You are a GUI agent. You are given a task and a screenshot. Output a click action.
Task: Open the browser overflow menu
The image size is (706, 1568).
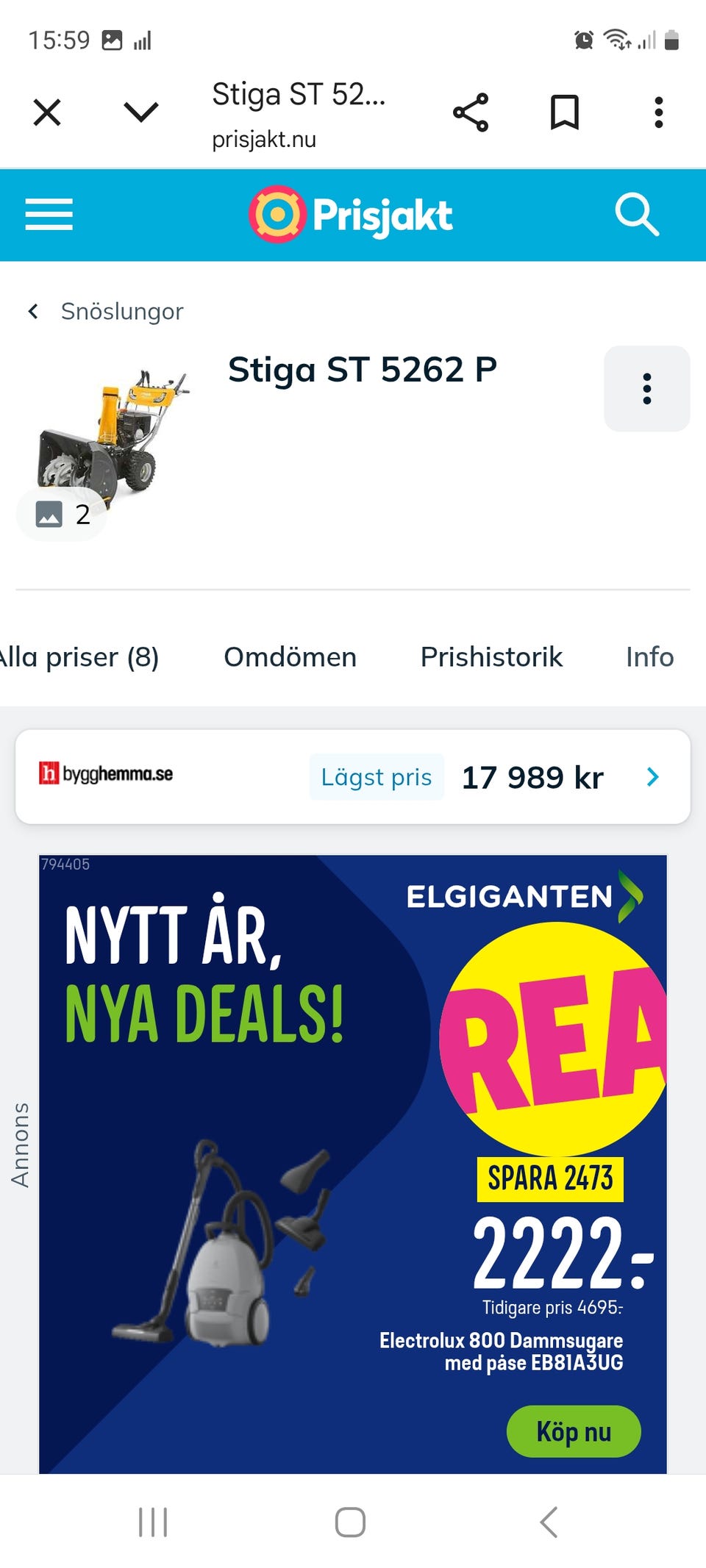(x=658, y=112)
